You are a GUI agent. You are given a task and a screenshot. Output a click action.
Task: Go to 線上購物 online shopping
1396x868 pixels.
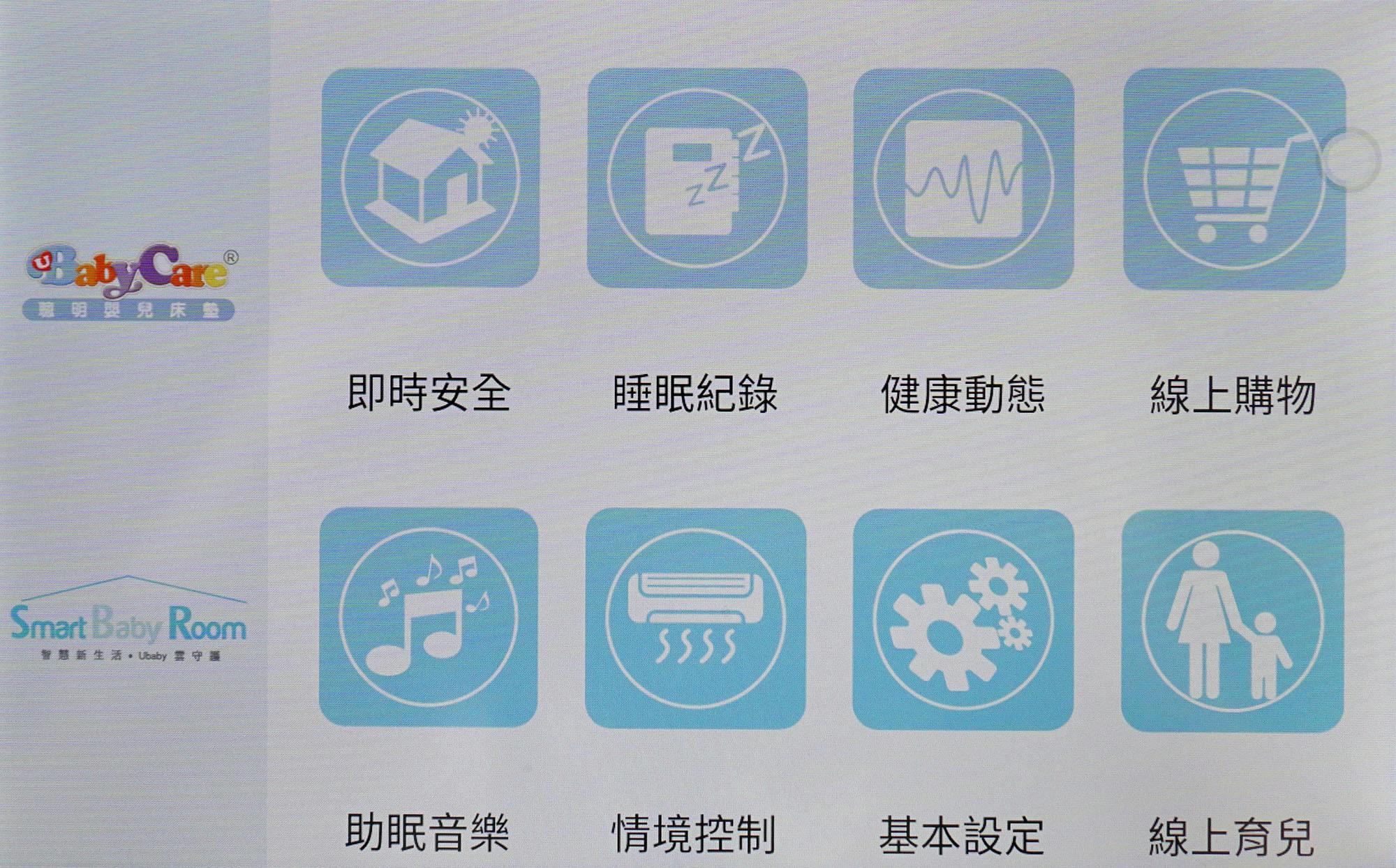pyautogui.click(x=1234, y=179)
